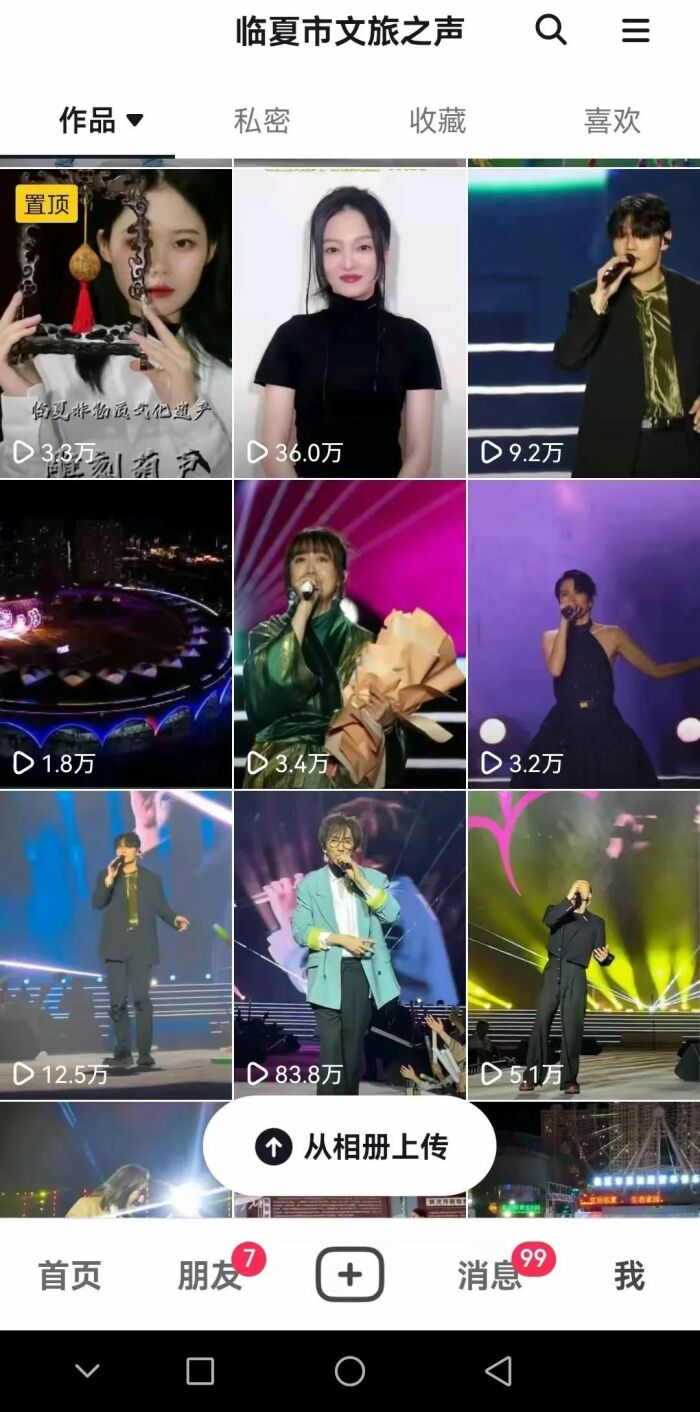The image size is (700, 1412).
Task: Open the stadium video with 1.8万 plays
Action: click(x=115, y=634)
